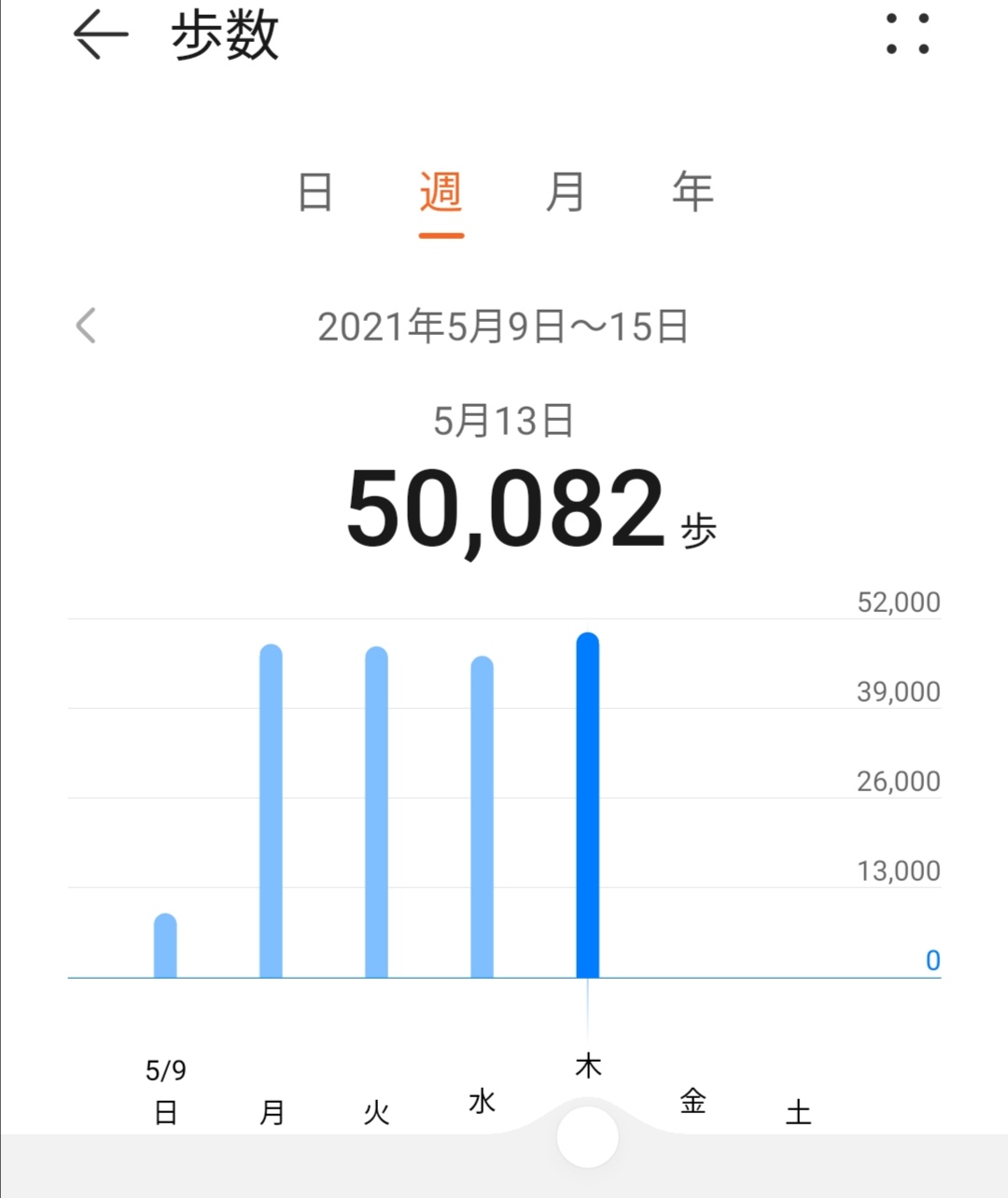Image resolution: width=1008 pixels, height=1198 pixels.
Task: Select the 金 (Friday) day label
Action: tap(693, 1102)
